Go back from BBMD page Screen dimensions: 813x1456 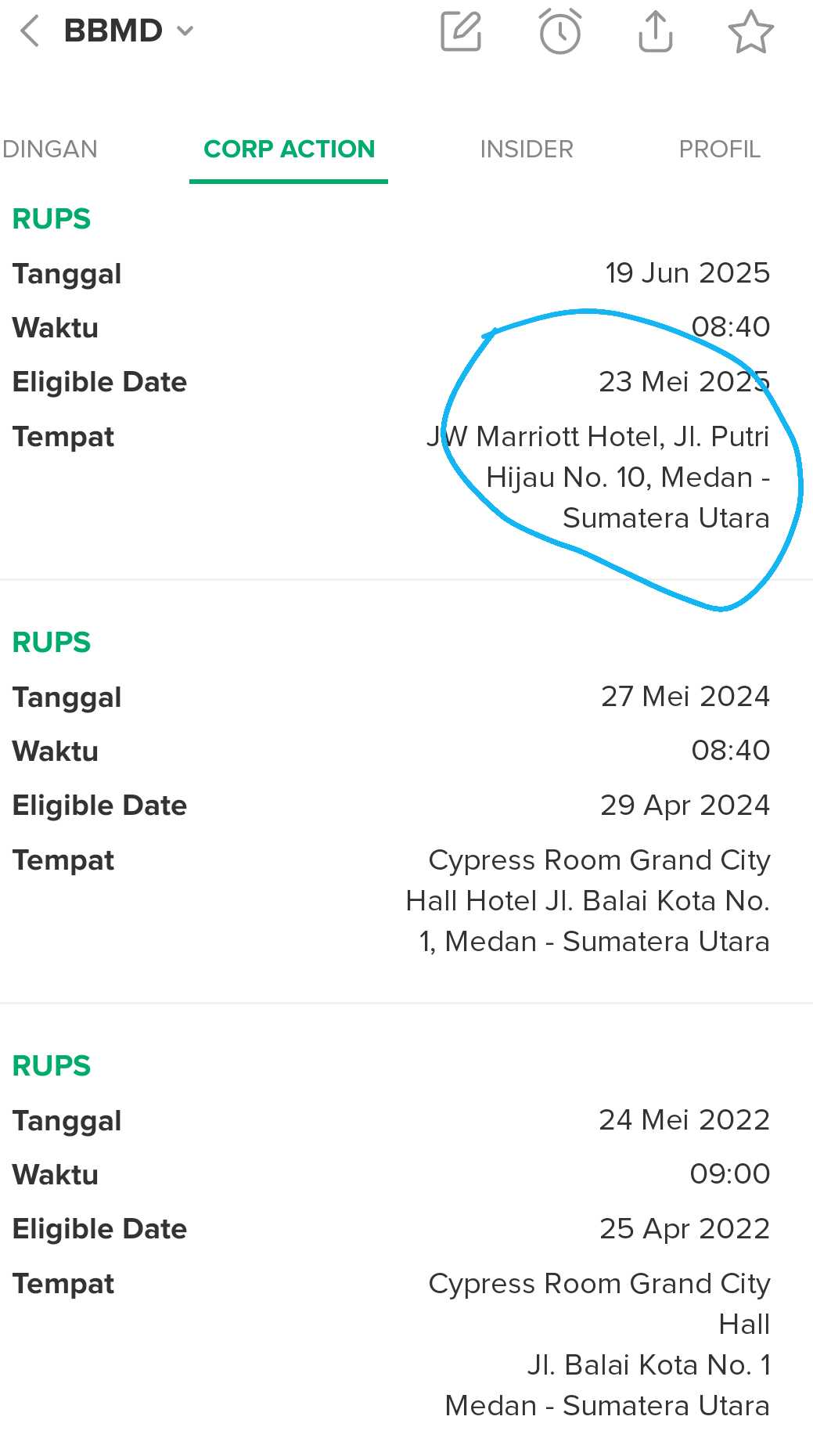point(30,31)
